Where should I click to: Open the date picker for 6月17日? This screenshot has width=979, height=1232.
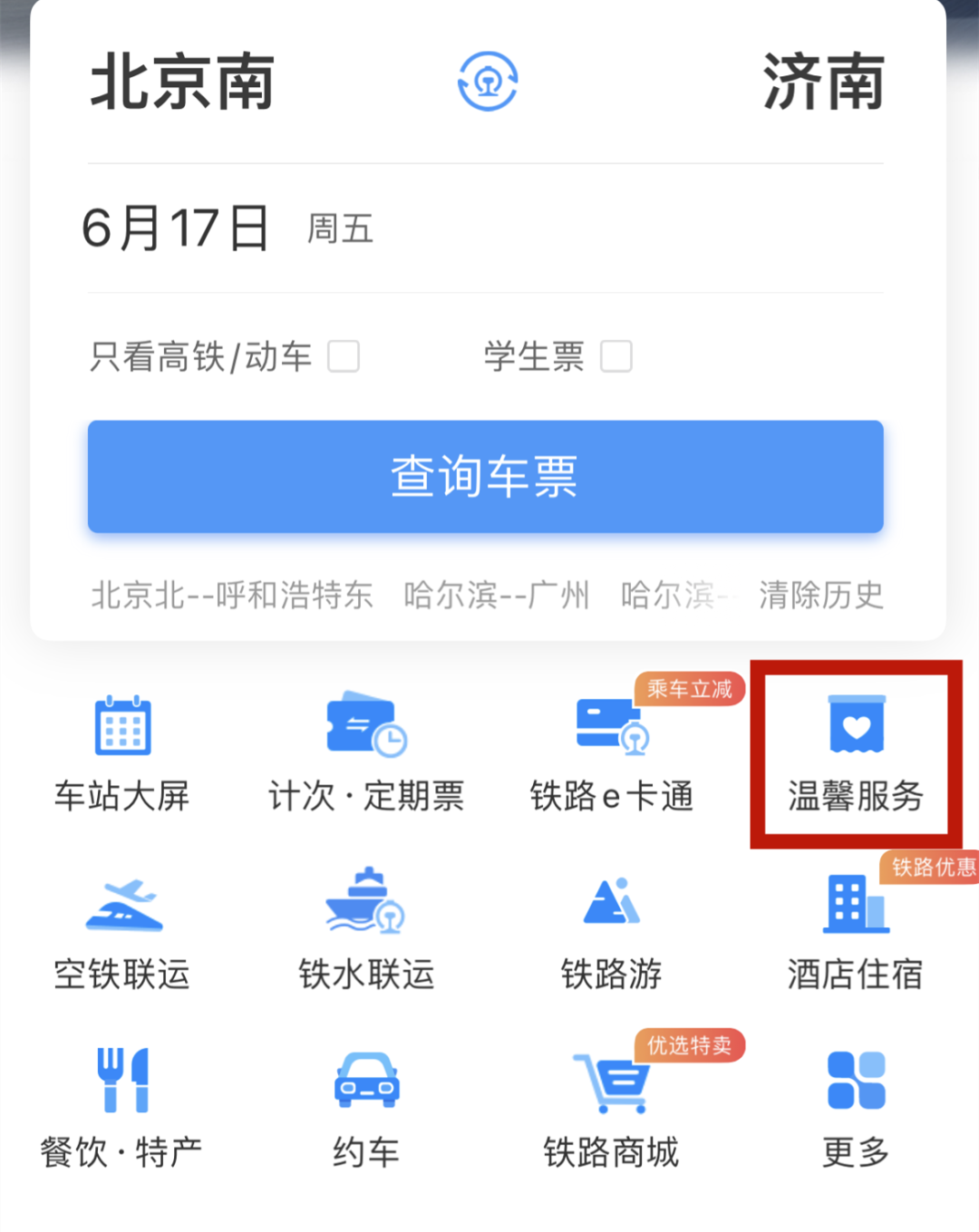point(177,228)
